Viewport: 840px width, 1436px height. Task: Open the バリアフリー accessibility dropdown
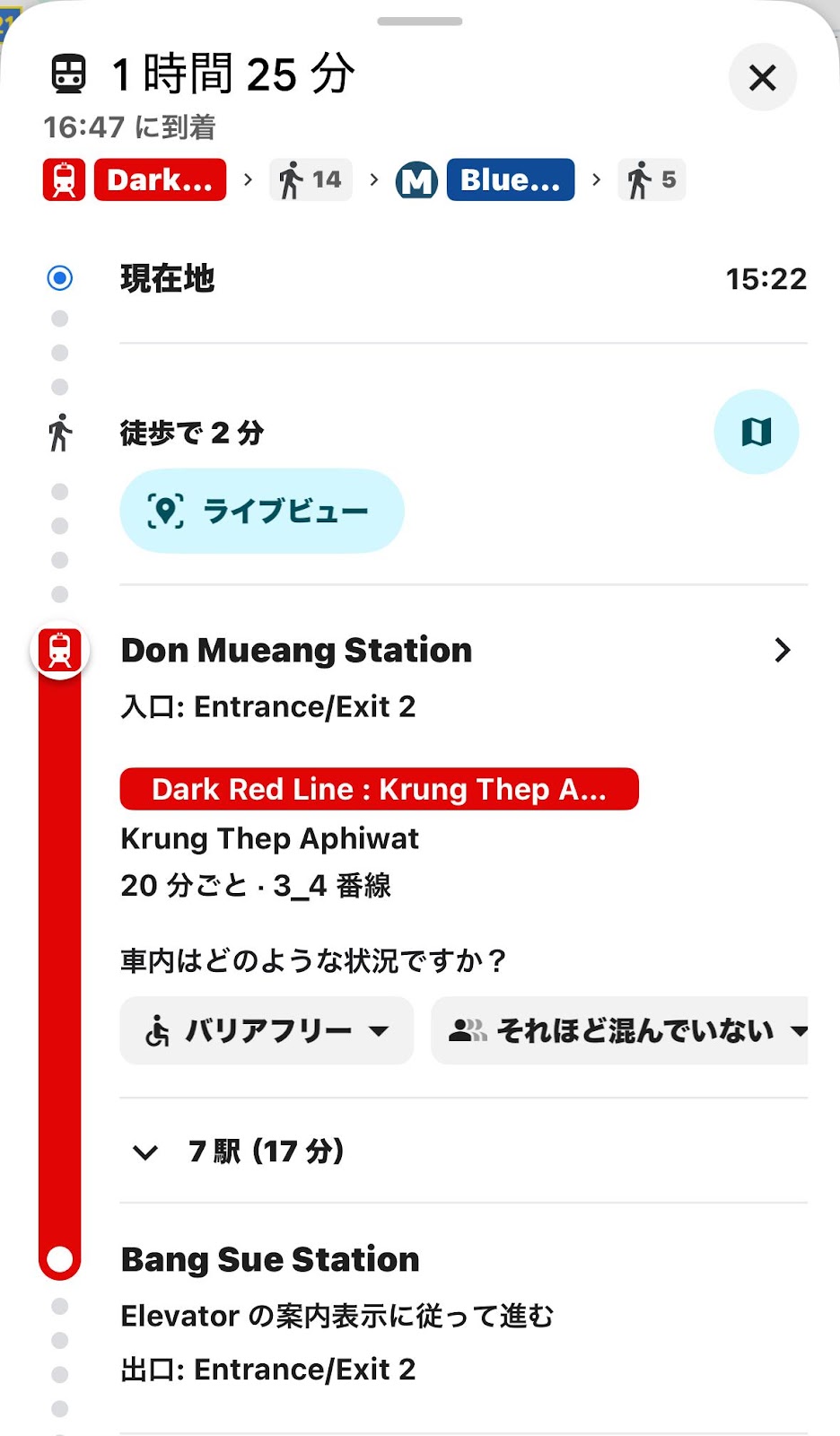[x=267, y=1030]
